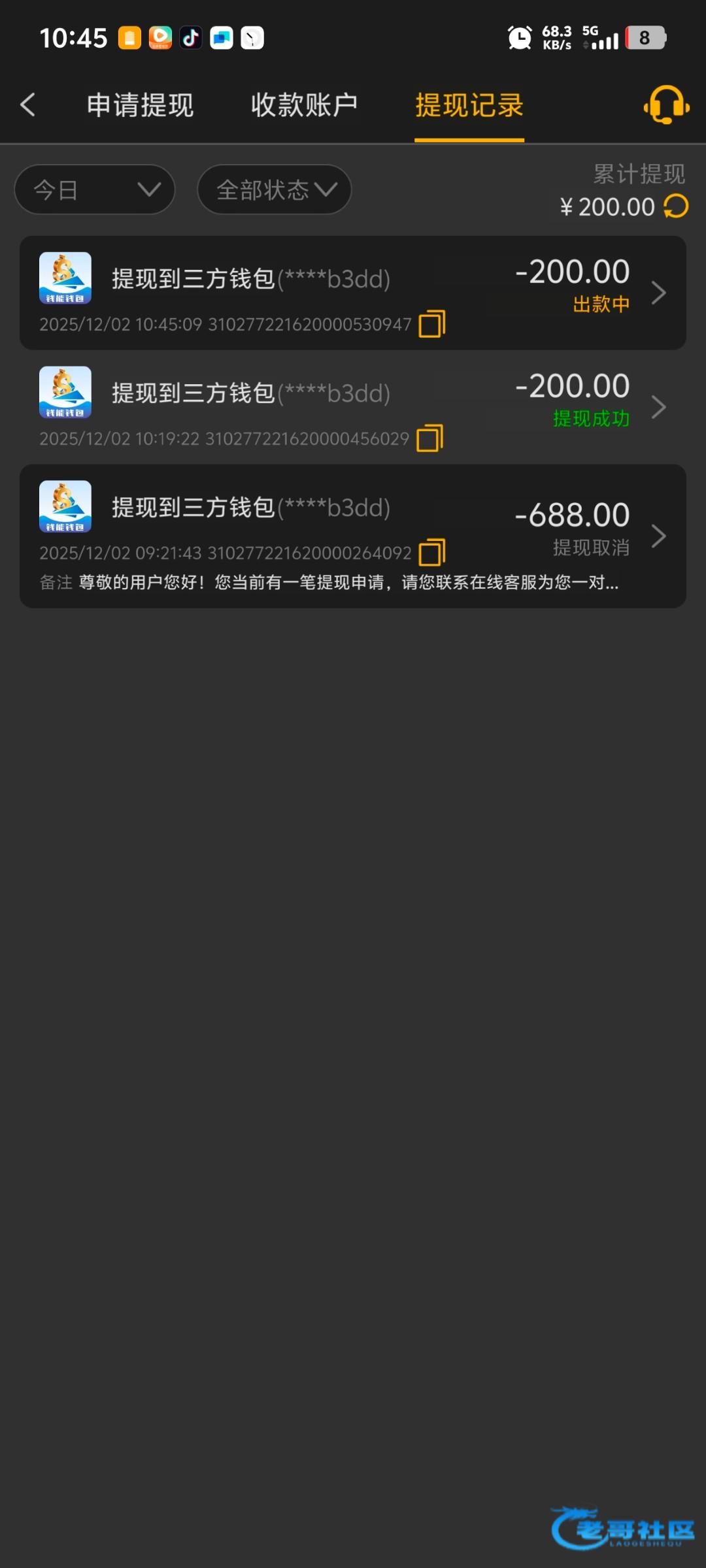Open the 提现取消 -688.00 record details
The height and width of the screenshot is (1568, 706).
[658, 536]
